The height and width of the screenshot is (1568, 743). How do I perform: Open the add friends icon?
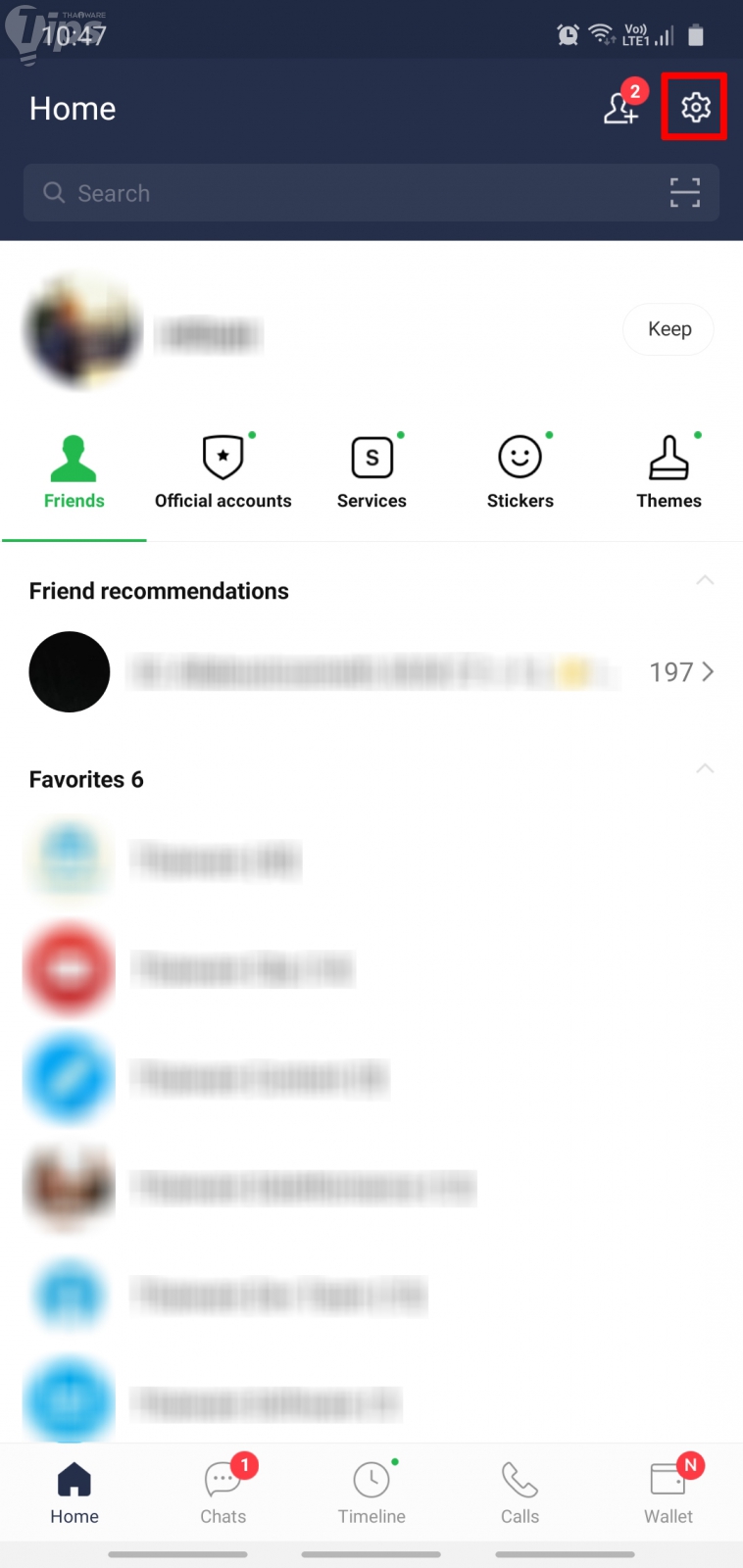click(x=620, y=108)
